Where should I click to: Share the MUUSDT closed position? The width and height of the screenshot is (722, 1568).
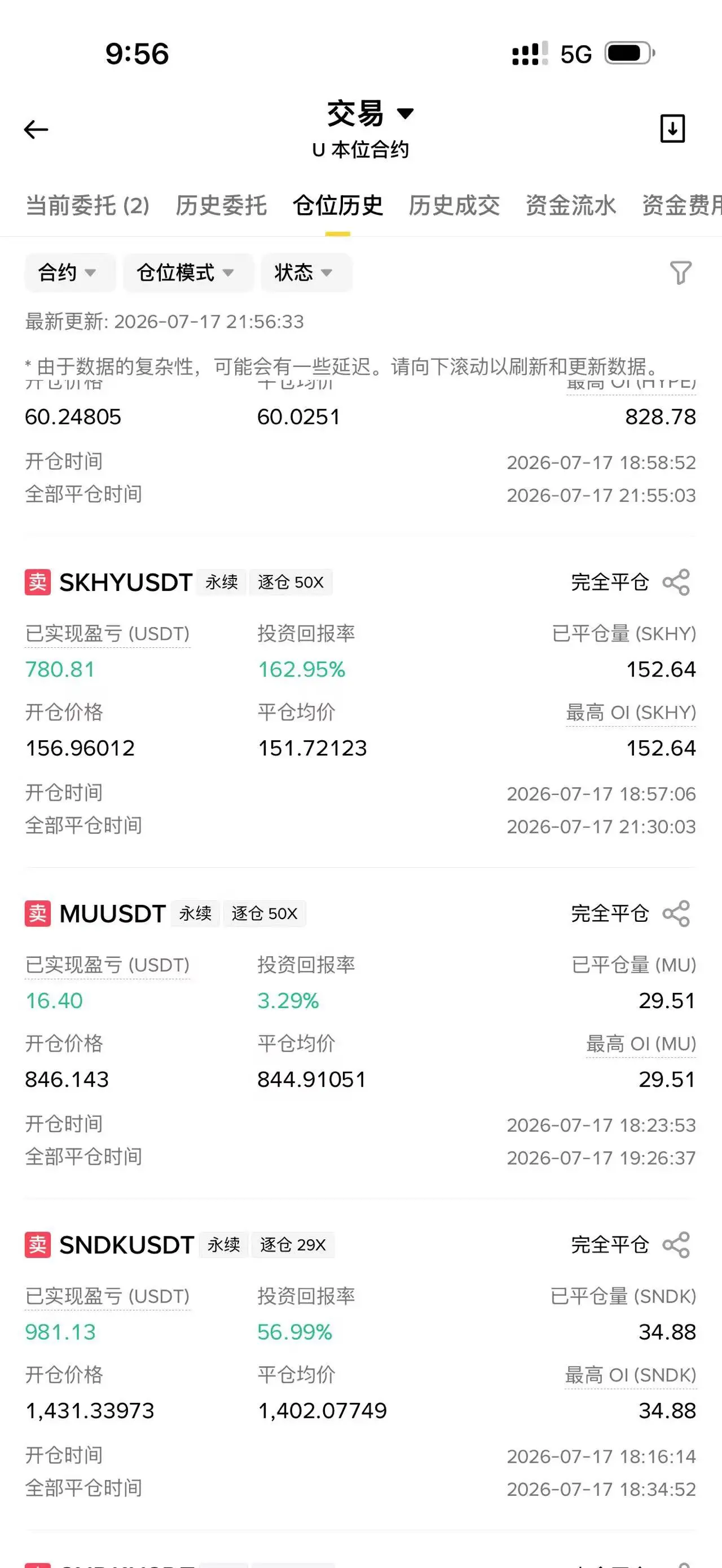pyautogui.click(x=676, y=913)
